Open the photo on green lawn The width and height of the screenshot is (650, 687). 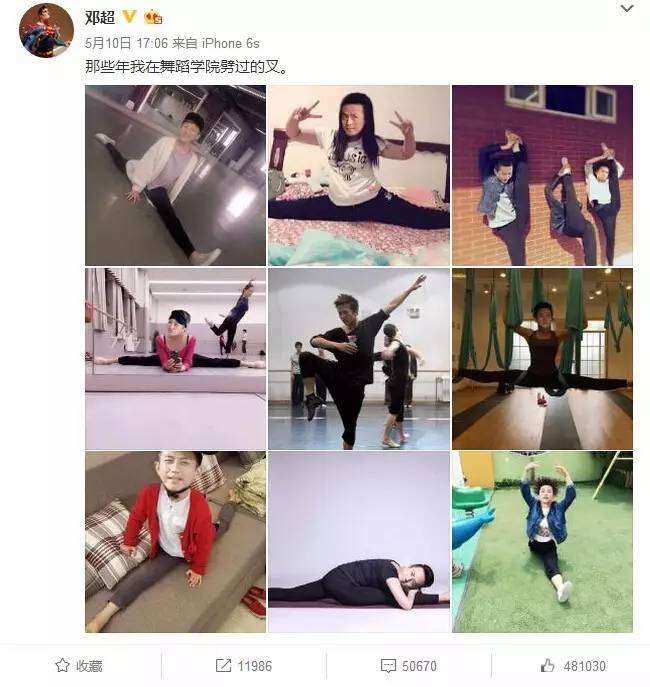[x=541, y=541]
